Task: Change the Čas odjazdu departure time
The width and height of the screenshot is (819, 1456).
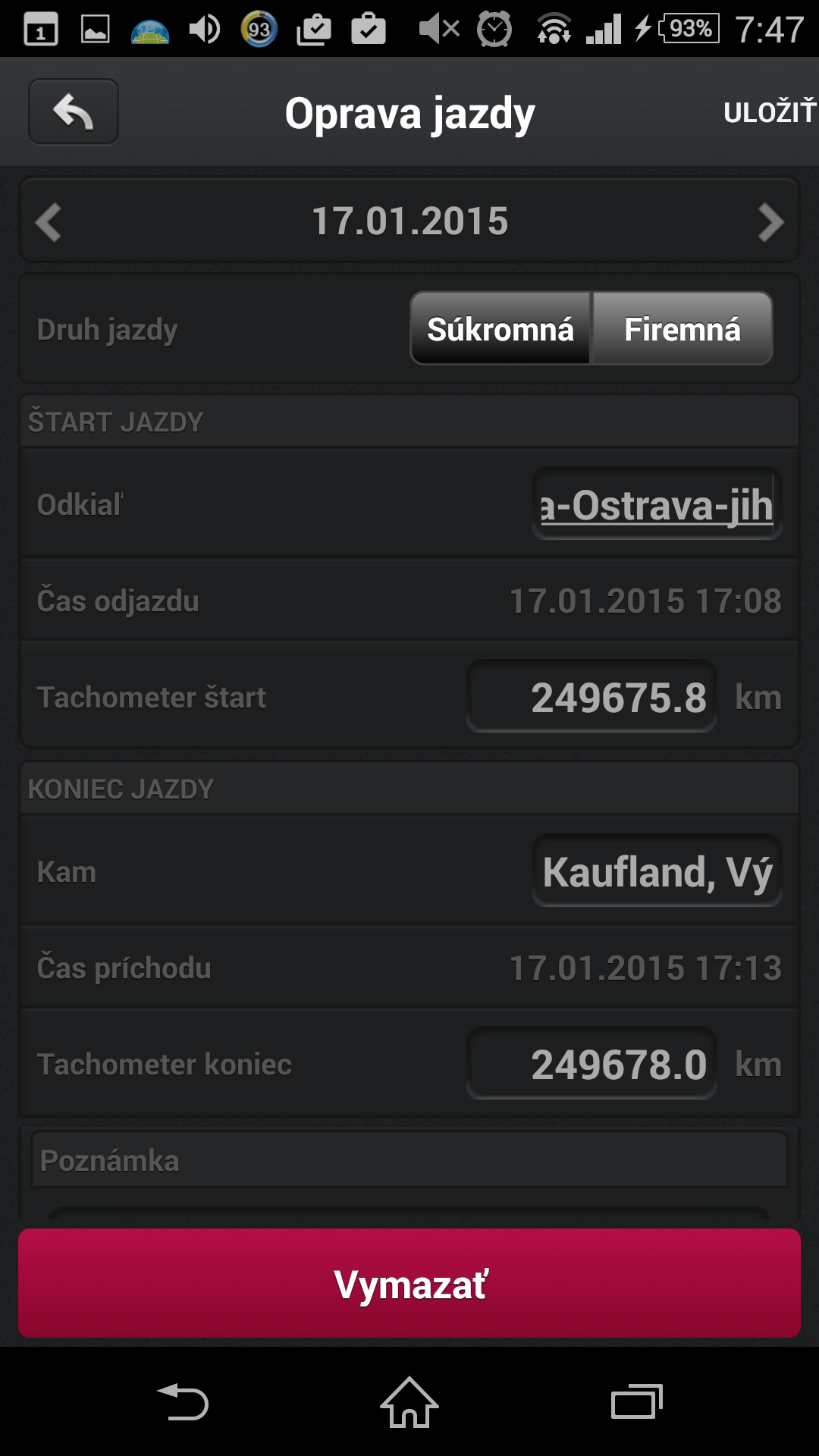Action: [x=645, y=601]
